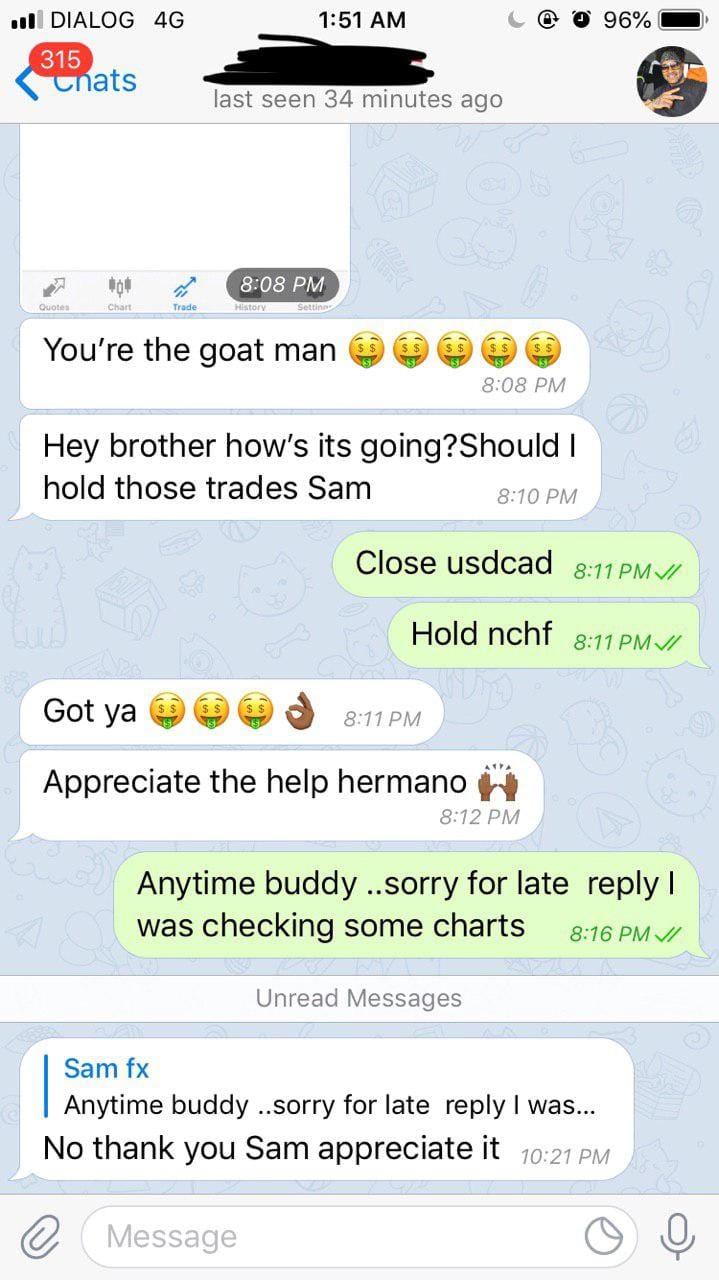Go back to the Chats list
Viewport: 719px width, 1280px height.
pyautogui.click(x=78, y=80)
